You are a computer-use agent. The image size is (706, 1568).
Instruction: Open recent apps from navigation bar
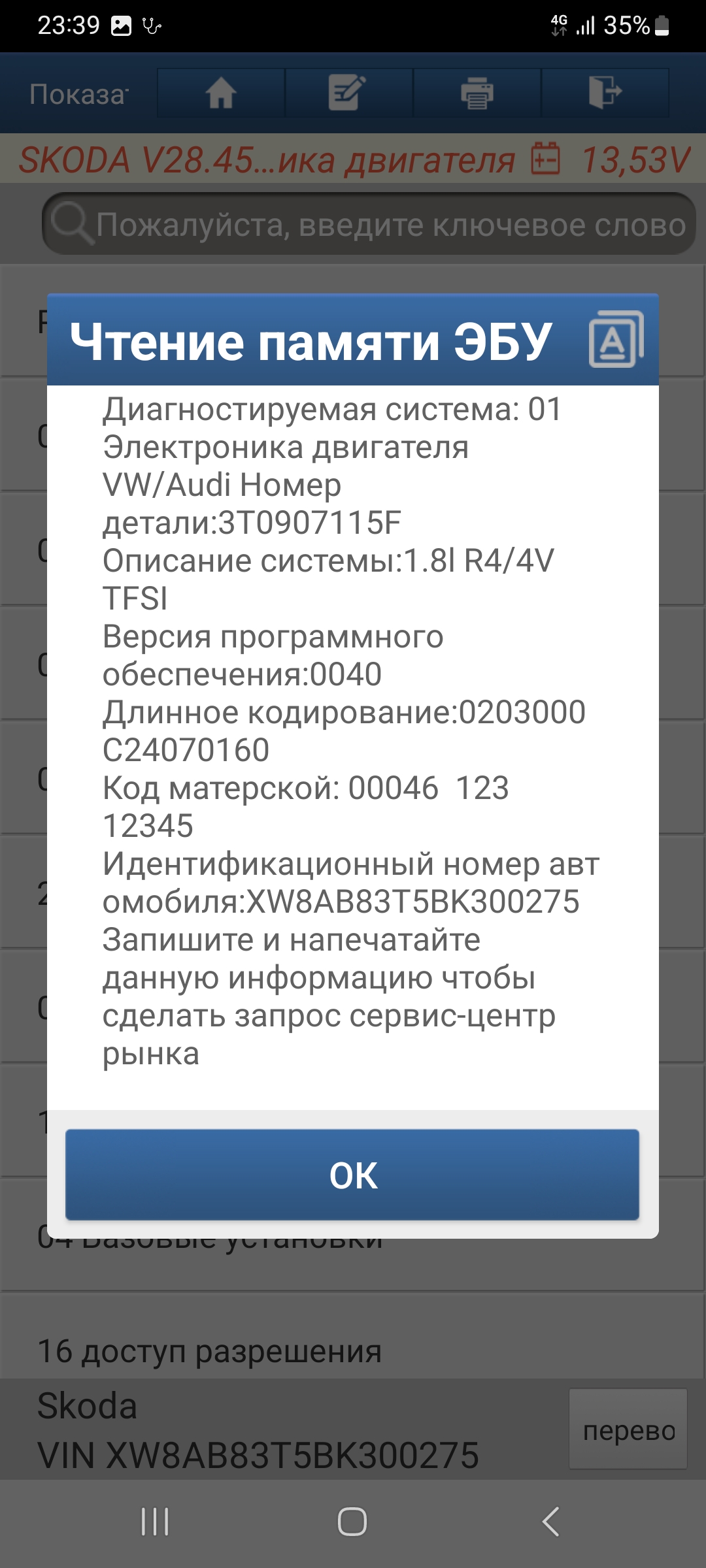pyautogui.click(x=156, y=1522)
